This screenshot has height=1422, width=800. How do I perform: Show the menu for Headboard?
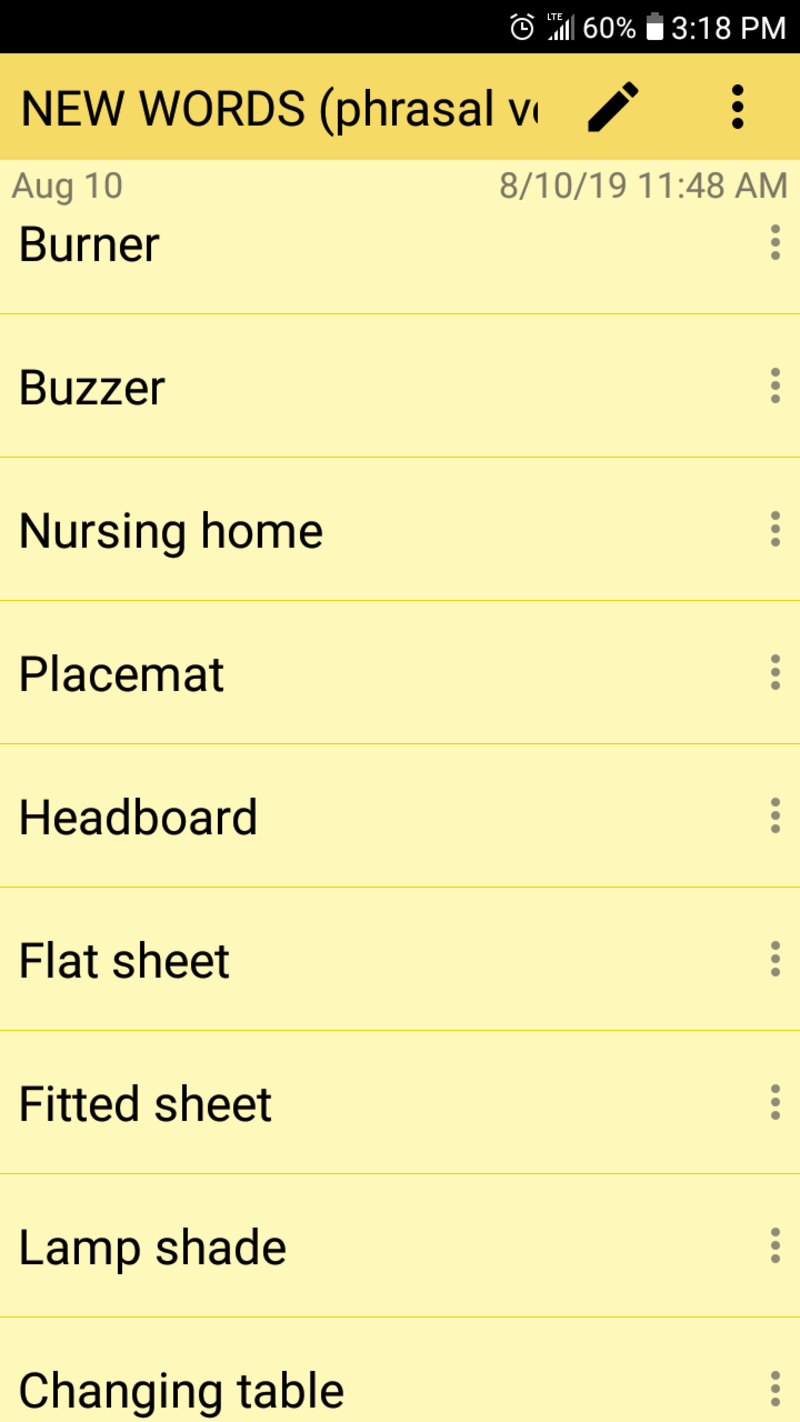(x=775, y=816)
